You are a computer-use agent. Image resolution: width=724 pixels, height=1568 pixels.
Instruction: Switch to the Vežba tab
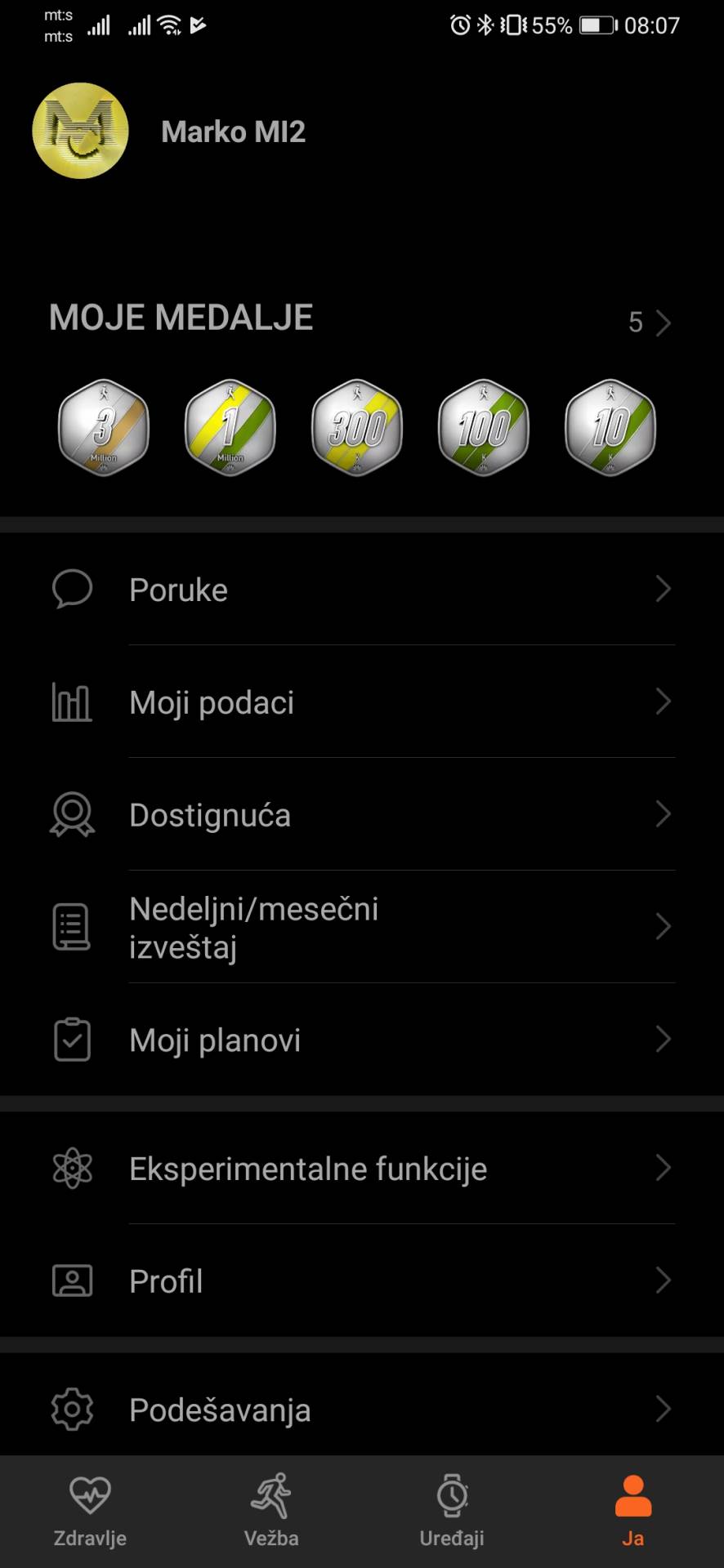pyautogui.click(x=271, y=1511)
